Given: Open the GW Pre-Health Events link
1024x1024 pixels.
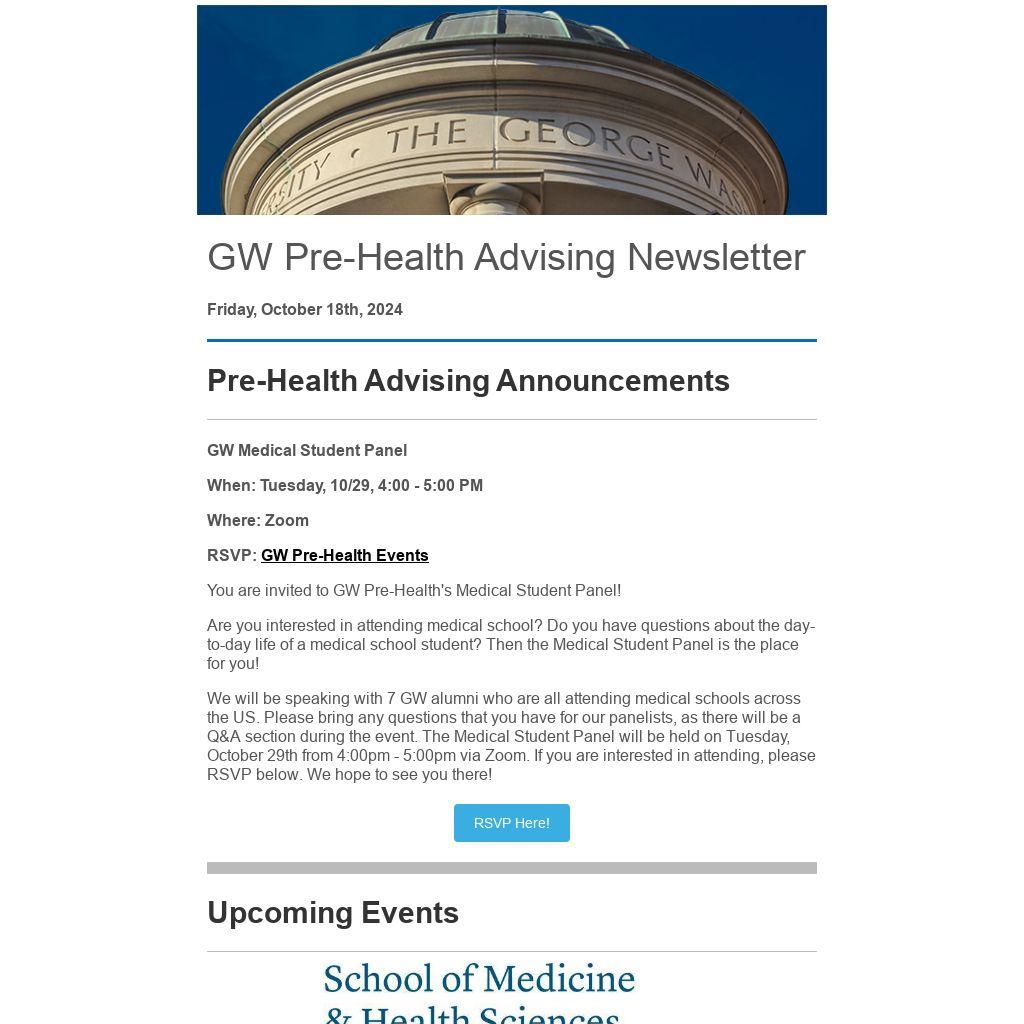Looking at the screenshot, I should pos(344,555).
